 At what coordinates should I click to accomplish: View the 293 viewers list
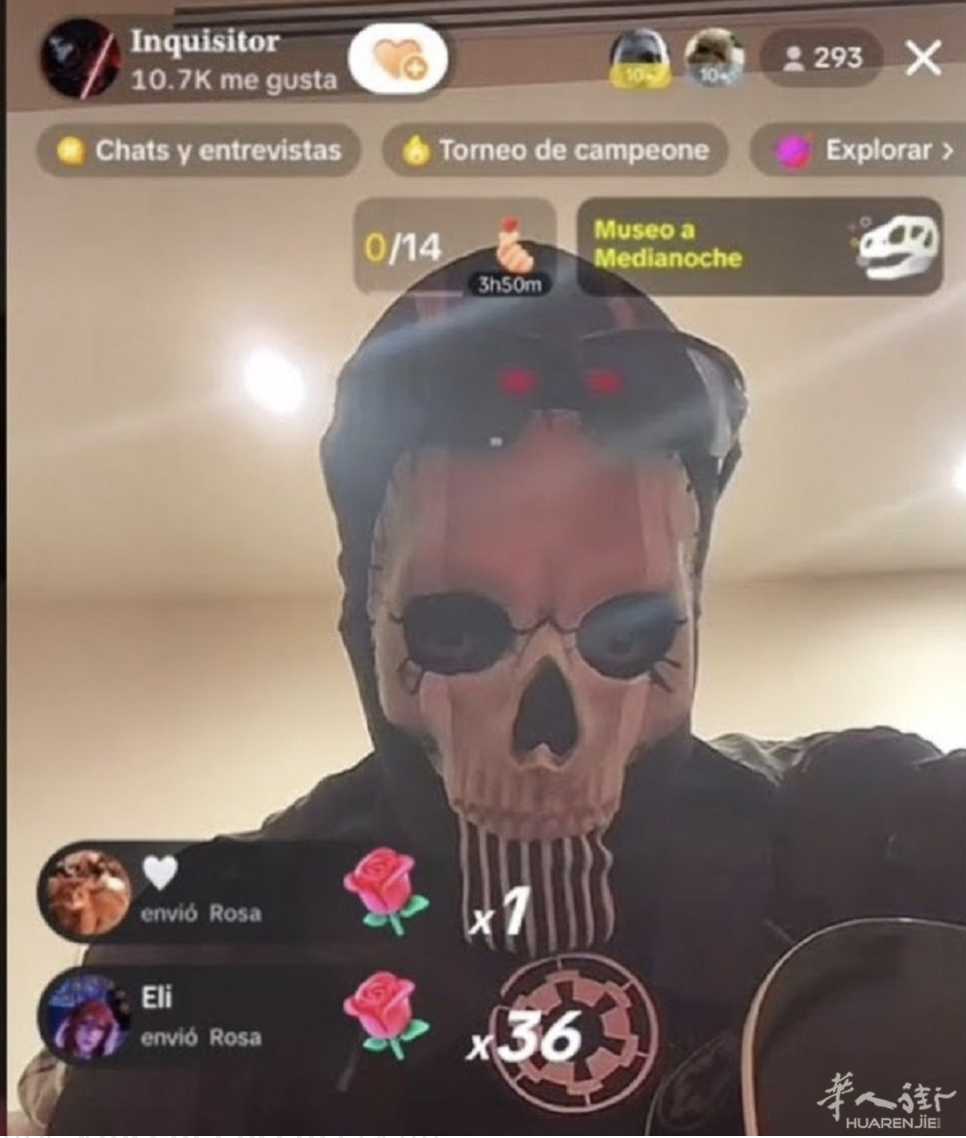[821, 59]
